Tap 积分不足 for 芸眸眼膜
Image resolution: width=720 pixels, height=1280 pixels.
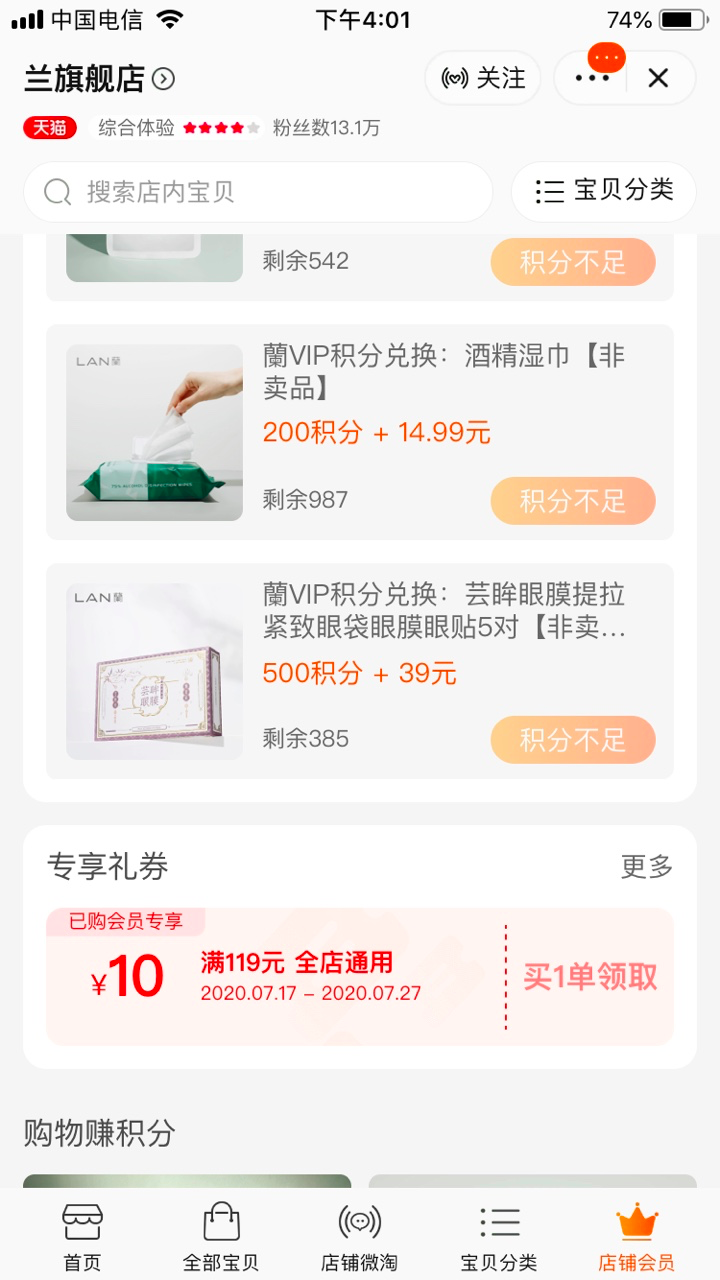pos(572,740)
